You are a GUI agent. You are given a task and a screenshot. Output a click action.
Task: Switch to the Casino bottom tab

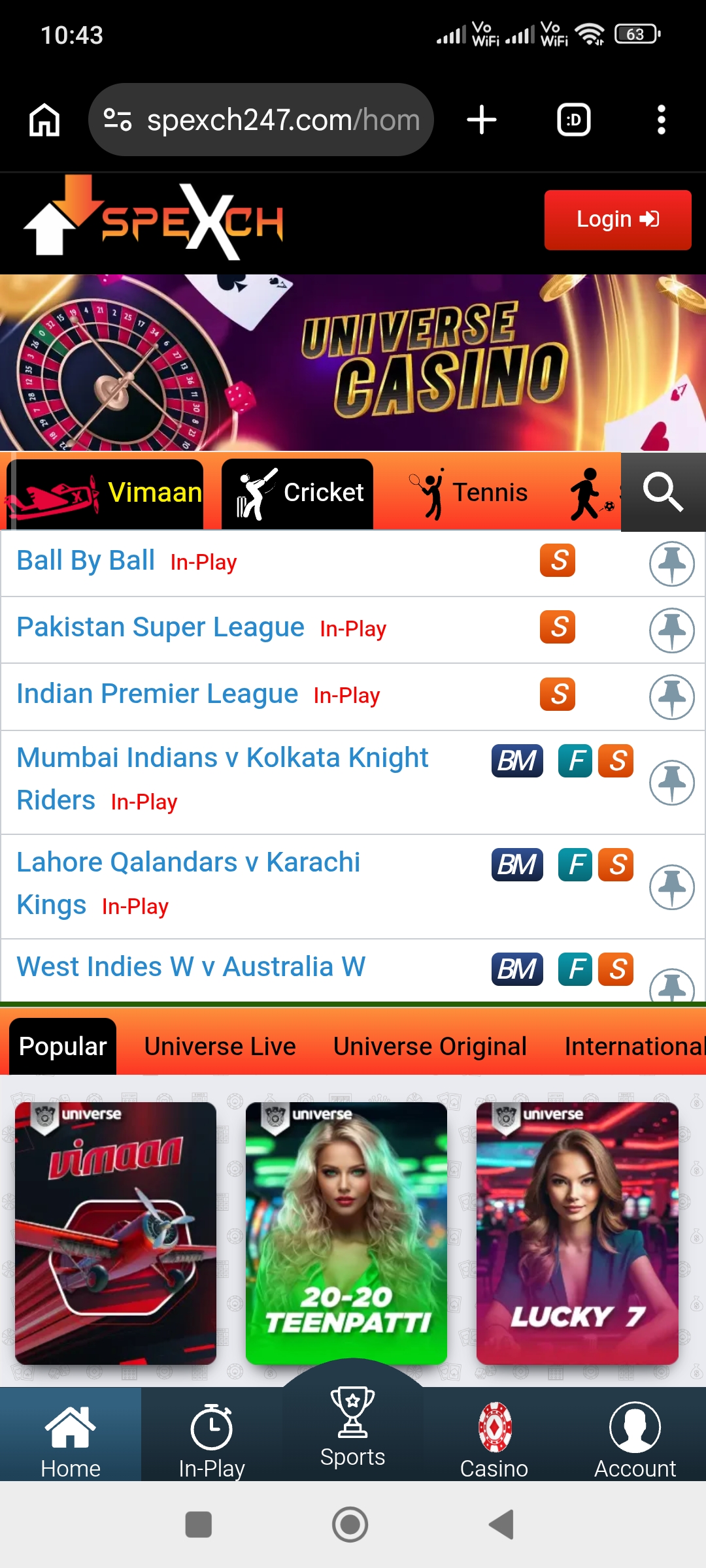point(494,1440)
